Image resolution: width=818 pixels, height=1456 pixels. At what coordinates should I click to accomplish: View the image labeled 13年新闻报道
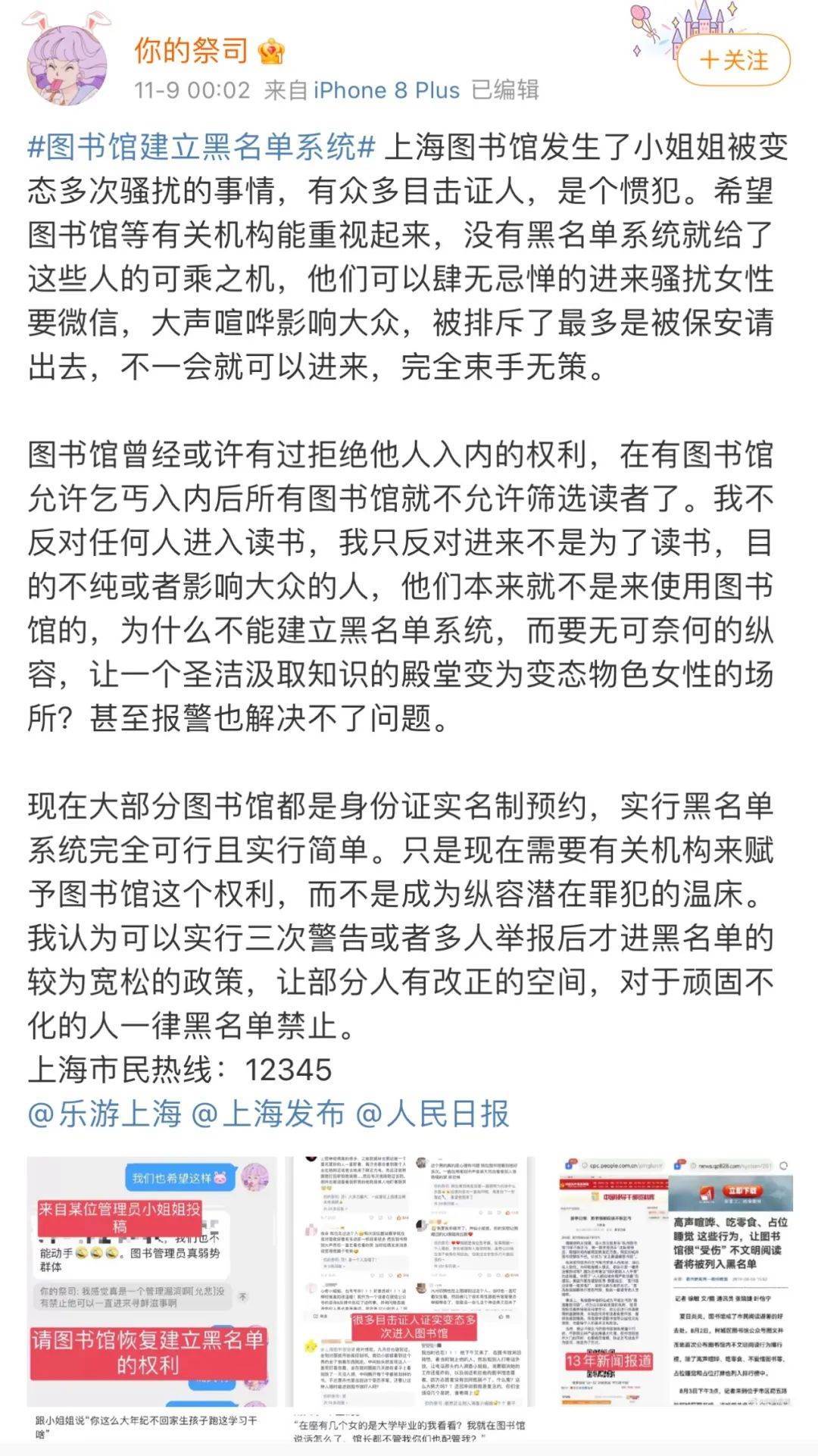[x=675, y=1281]
